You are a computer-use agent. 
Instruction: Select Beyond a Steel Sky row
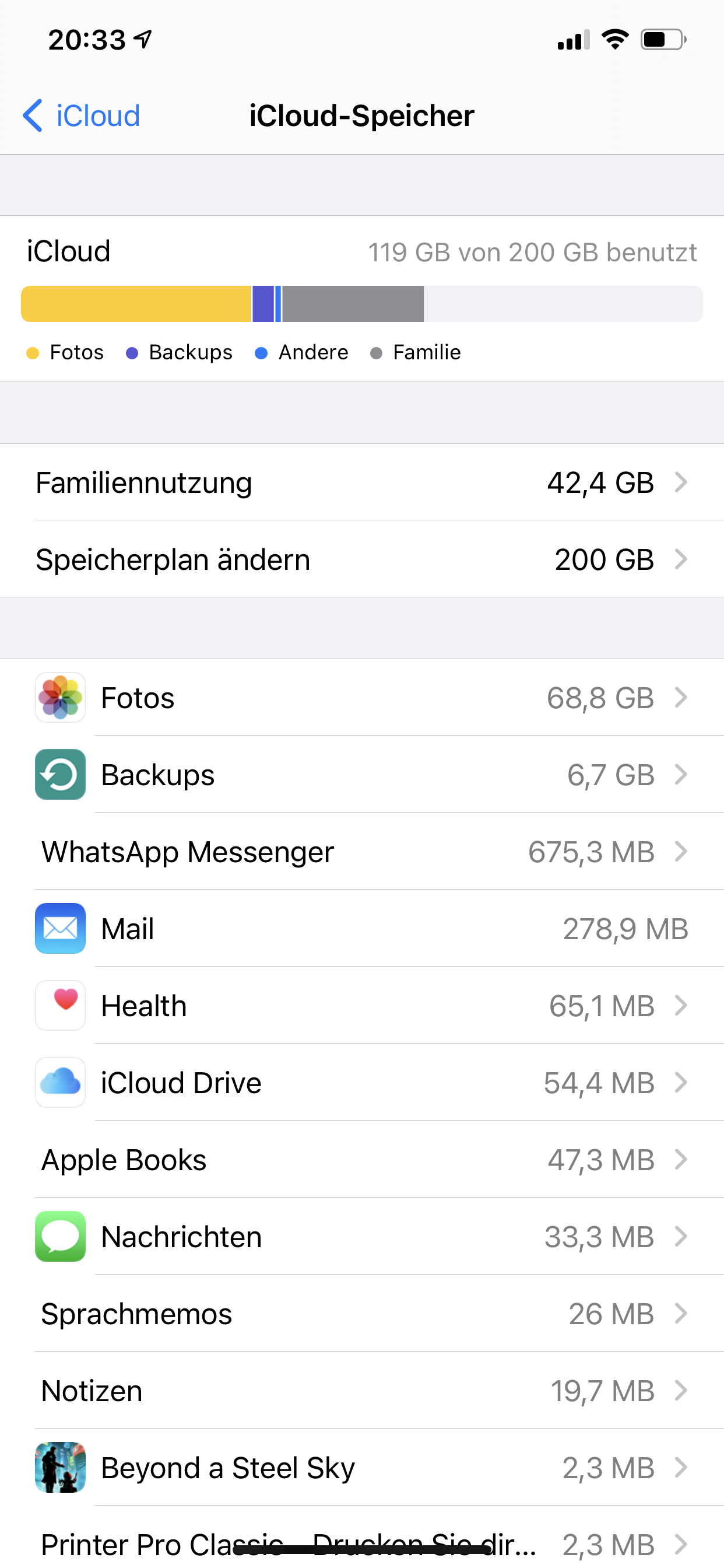pyautogui.click(x=361, y=1468)
